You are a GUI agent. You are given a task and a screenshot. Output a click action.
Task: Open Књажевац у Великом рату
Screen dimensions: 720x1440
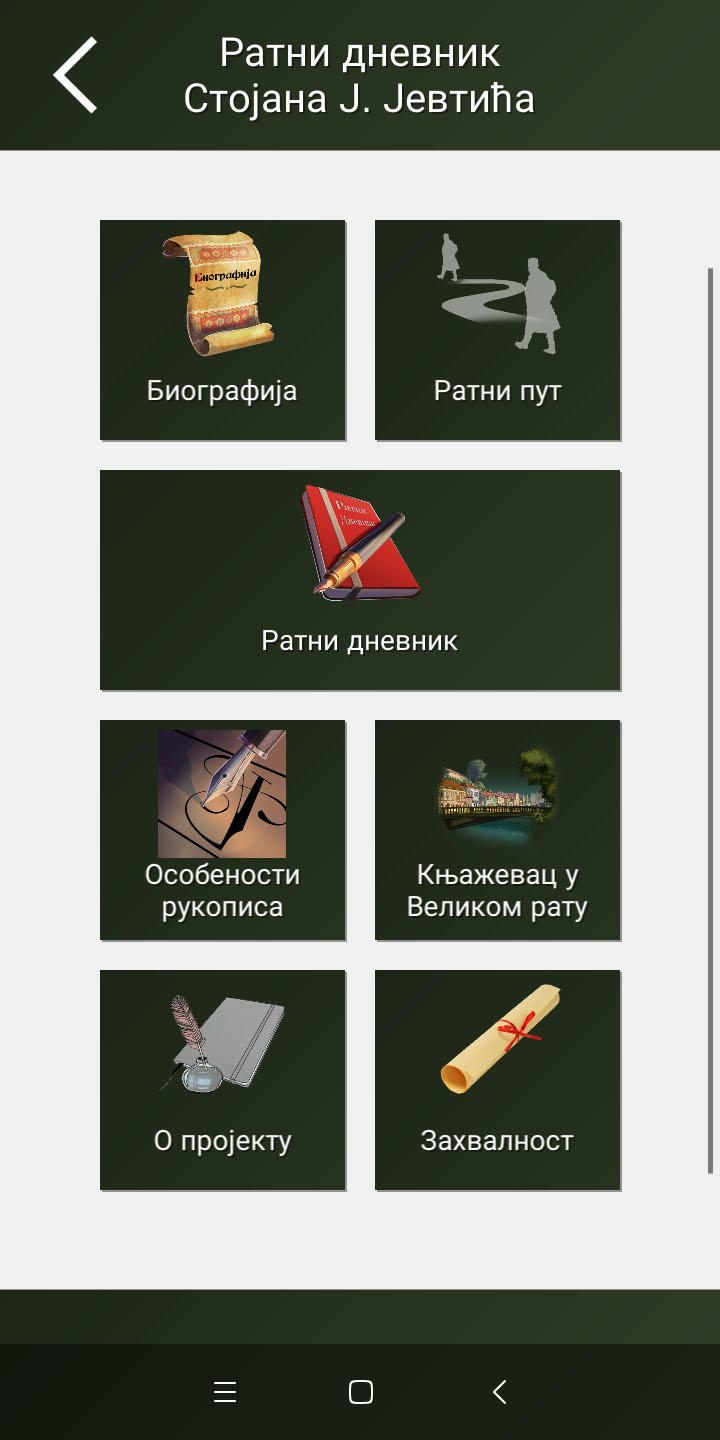click(x=497, y=830)
